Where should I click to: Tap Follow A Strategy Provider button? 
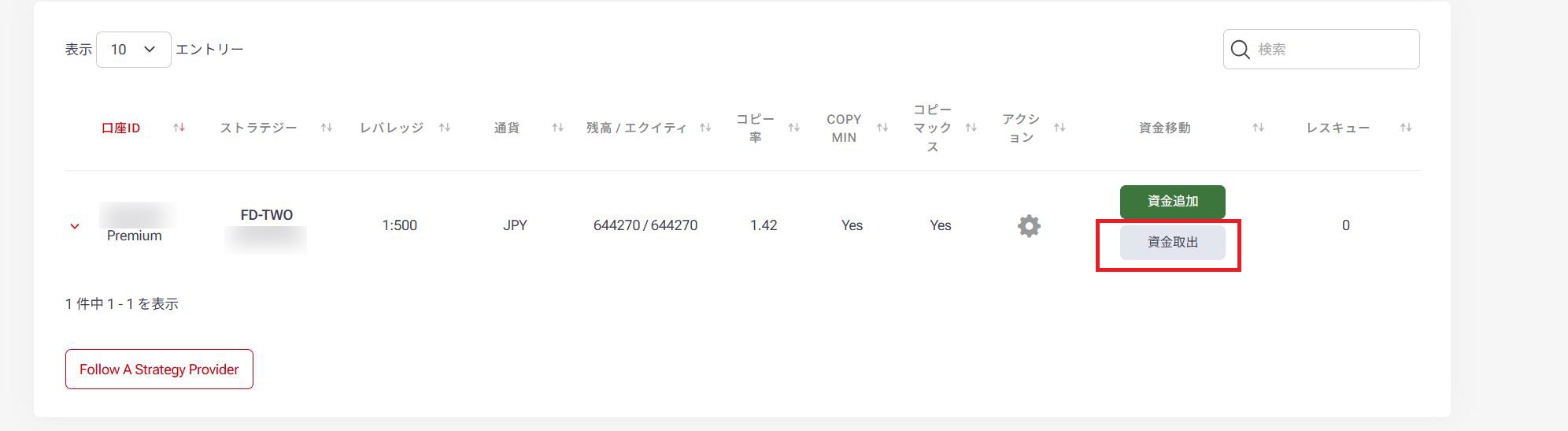tap(159, 370)
